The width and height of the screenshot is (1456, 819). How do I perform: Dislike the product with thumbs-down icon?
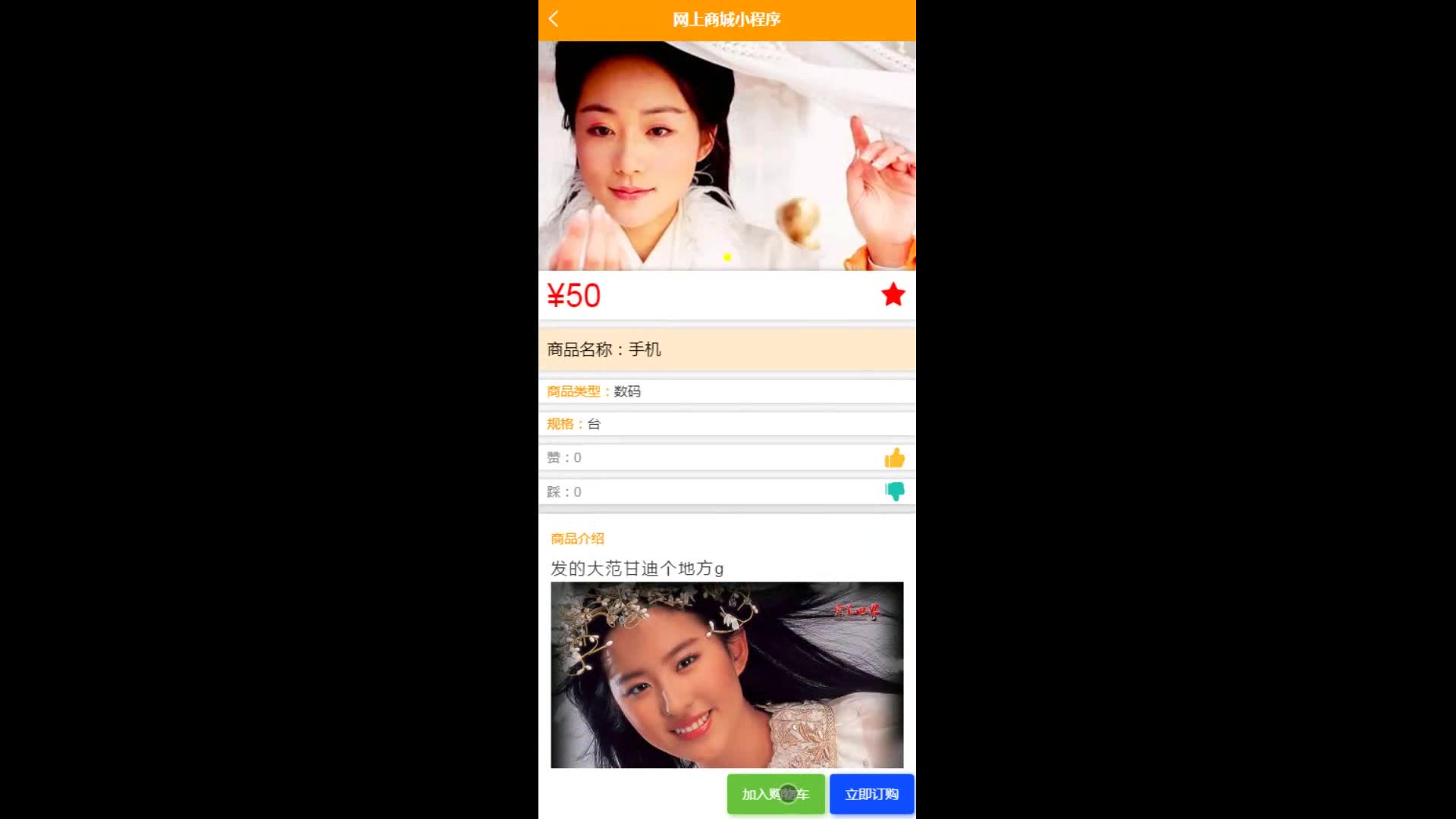pos(894,491)
